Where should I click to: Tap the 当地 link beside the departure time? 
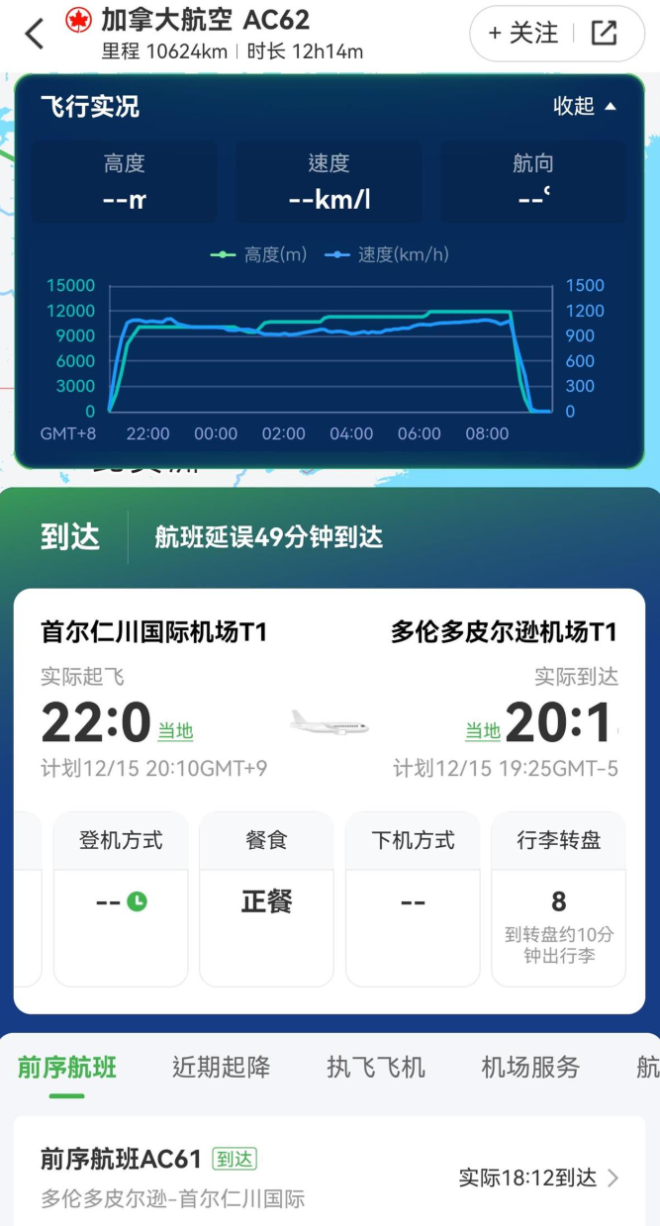tap(175, 731)
